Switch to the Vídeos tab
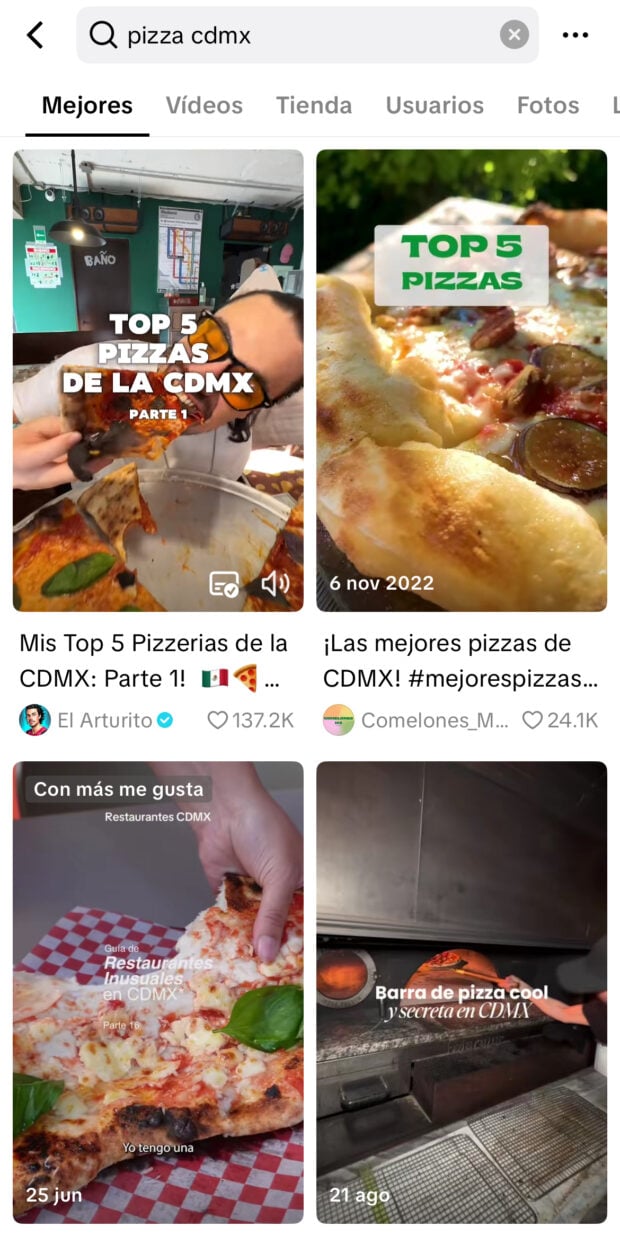The image size is (620, 1236). (204, 105)
